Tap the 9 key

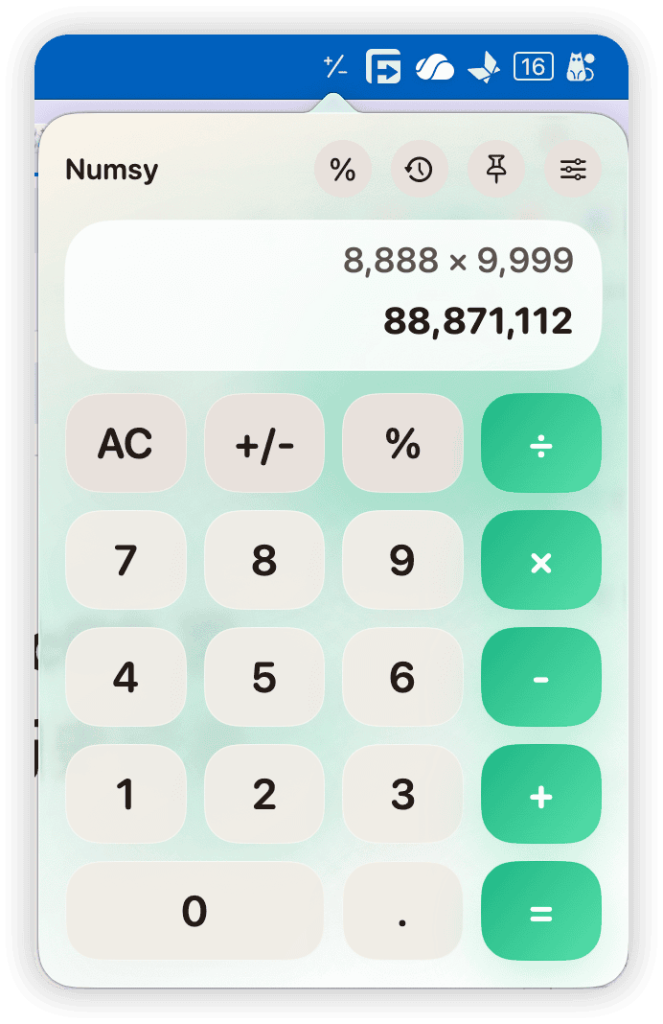click(x=402, y=562)
